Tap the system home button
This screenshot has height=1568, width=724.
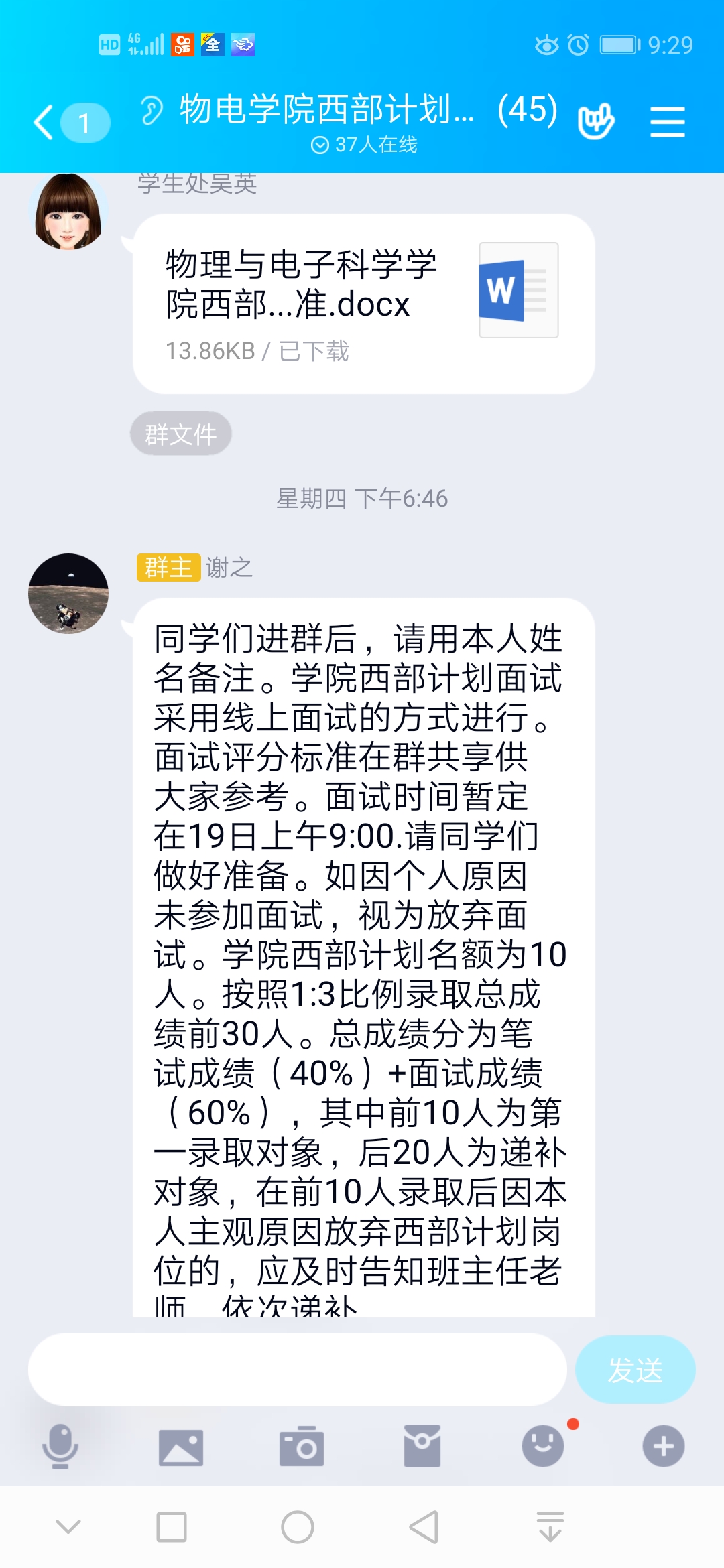[x=298, y=1528]
